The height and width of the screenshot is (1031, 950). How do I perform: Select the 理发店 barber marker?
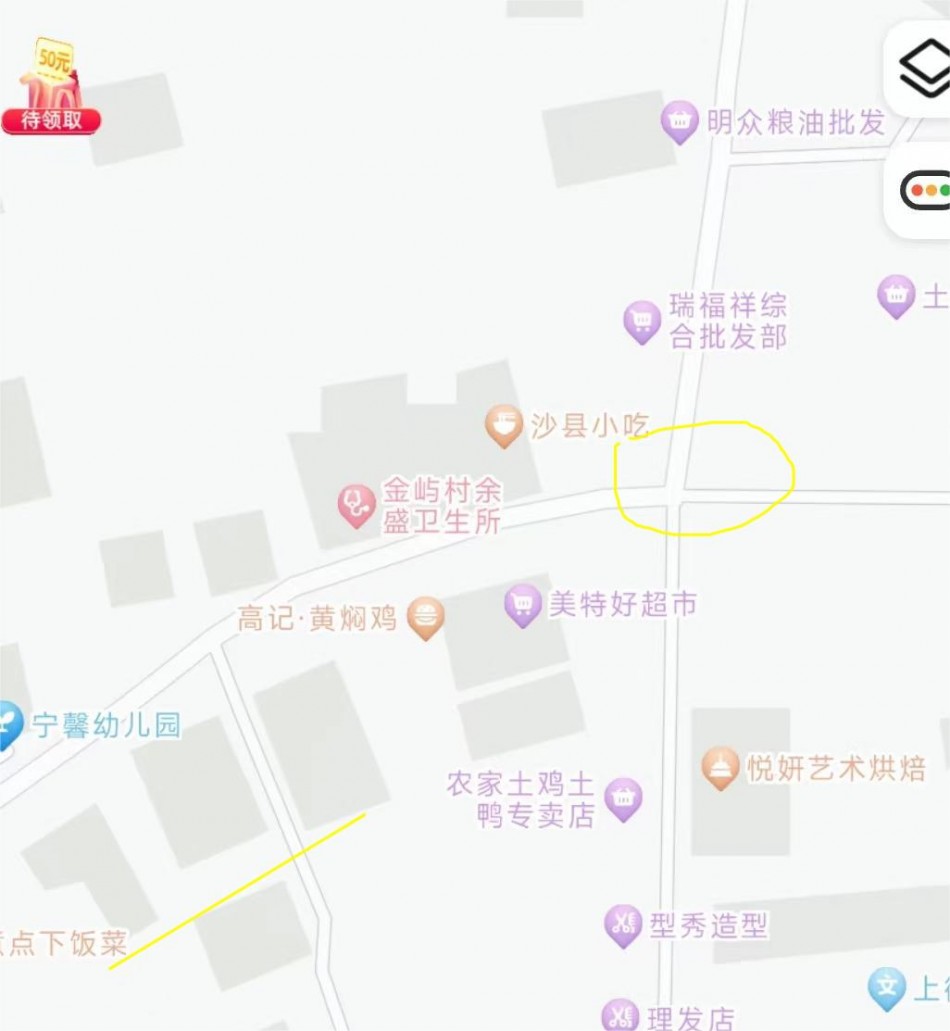[620, 1016]
